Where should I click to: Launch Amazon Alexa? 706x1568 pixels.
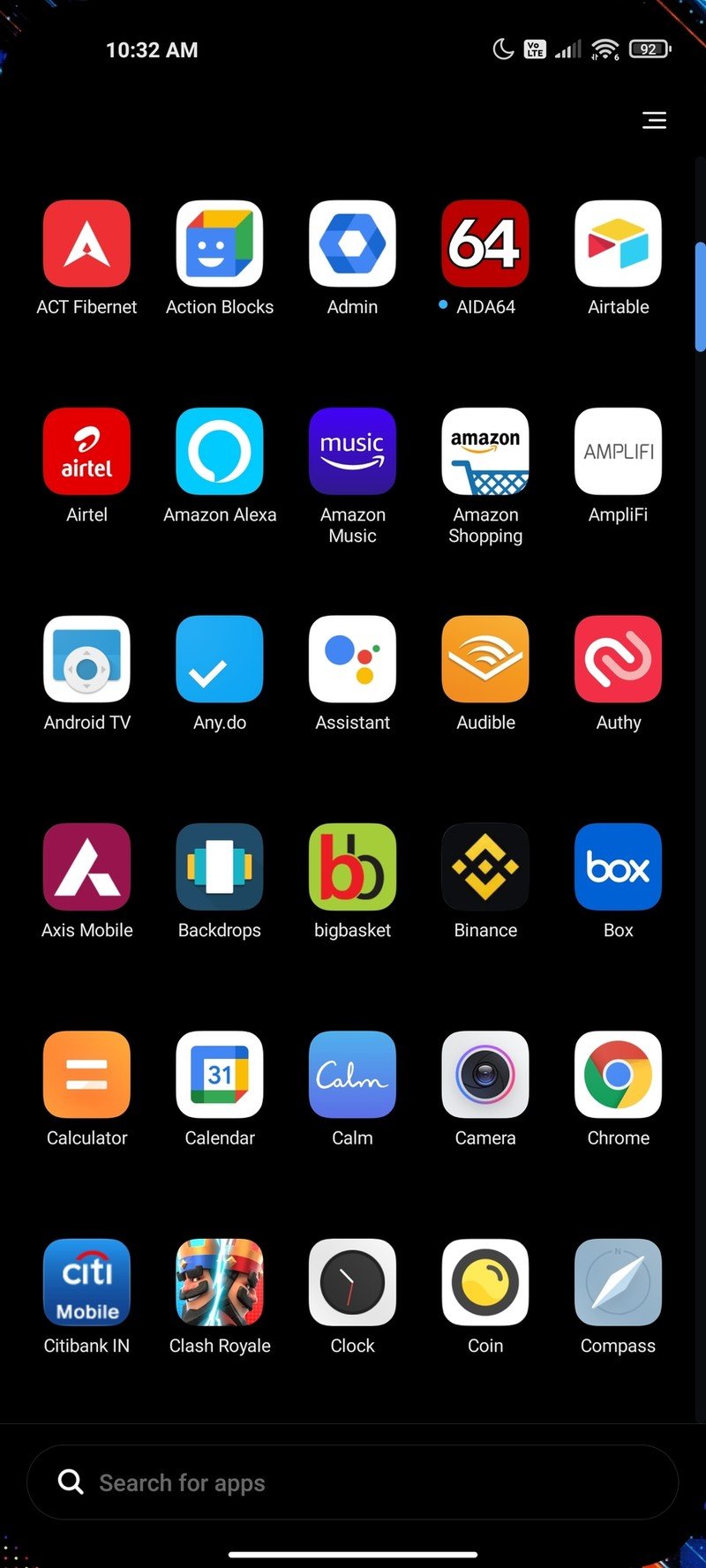tap(220, 451)
